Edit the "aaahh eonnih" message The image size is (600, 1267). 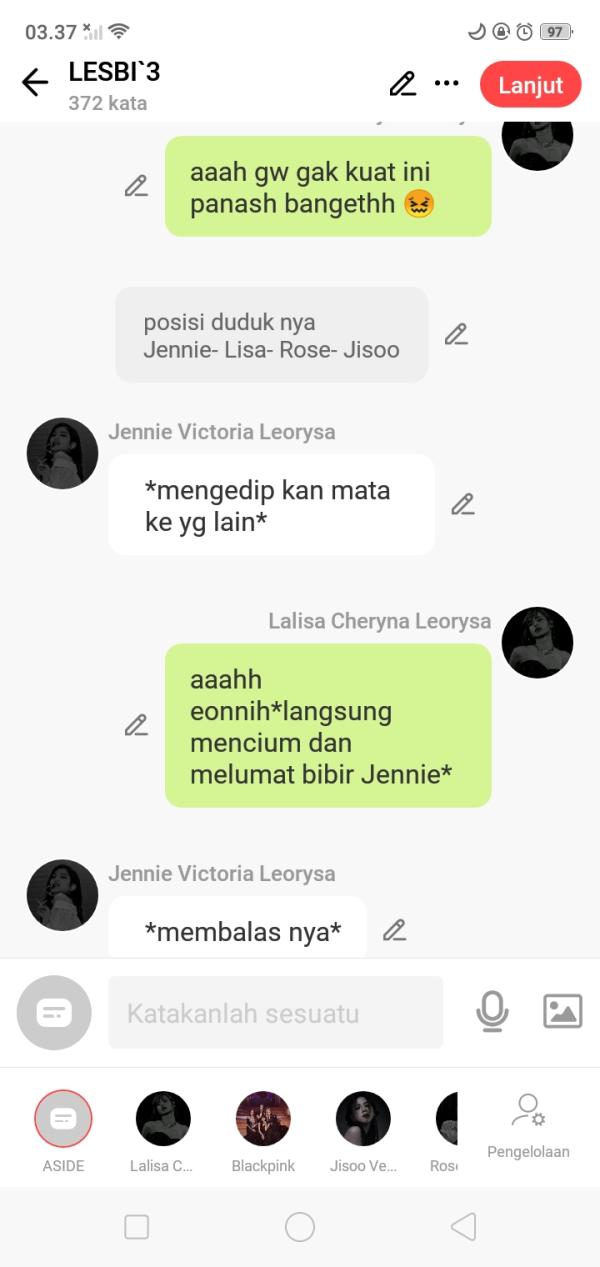point(136,726)
